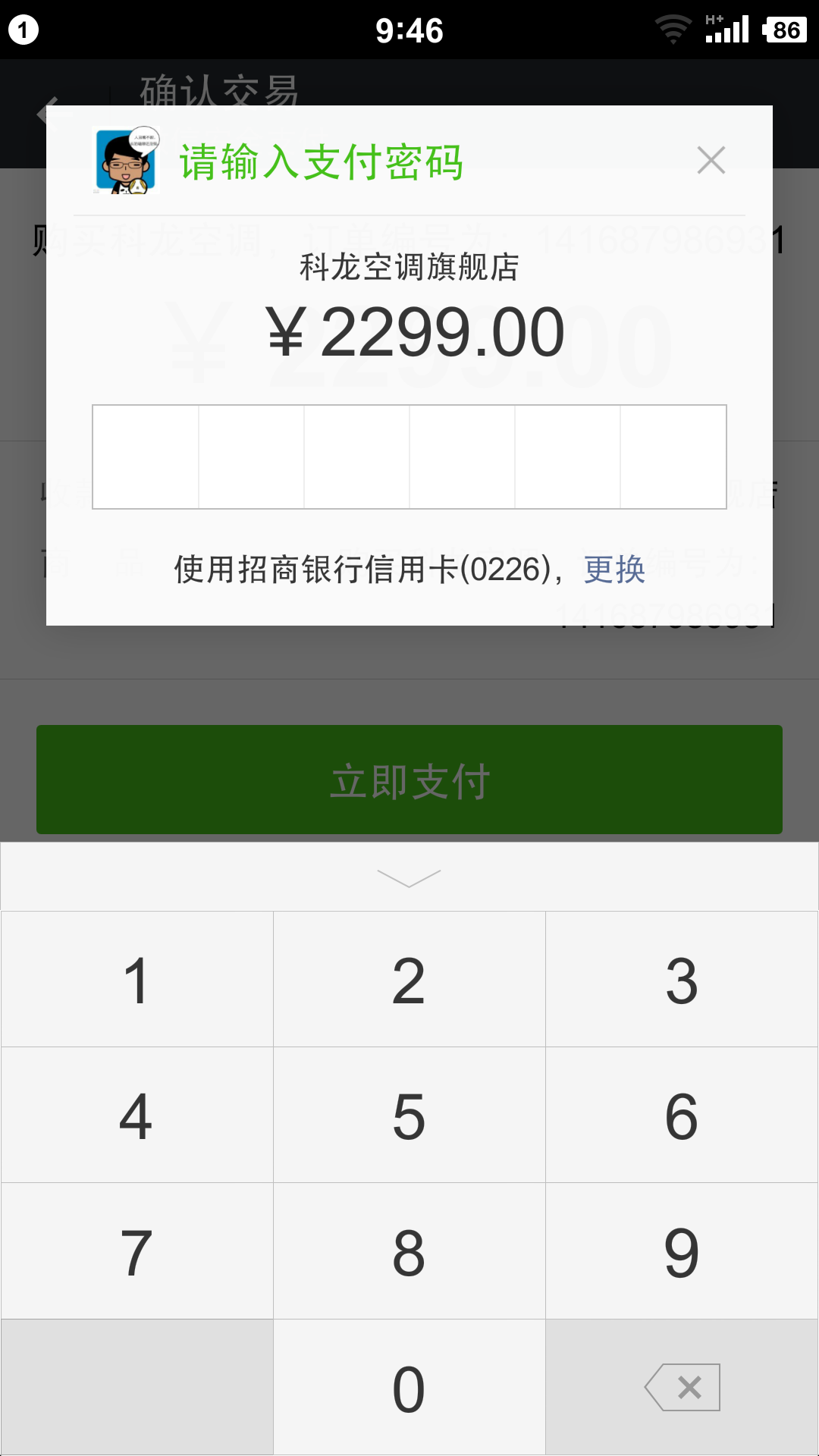Collapse the numeric keypad with the chevron
The image size is (819, 1456).
(409, 877)
